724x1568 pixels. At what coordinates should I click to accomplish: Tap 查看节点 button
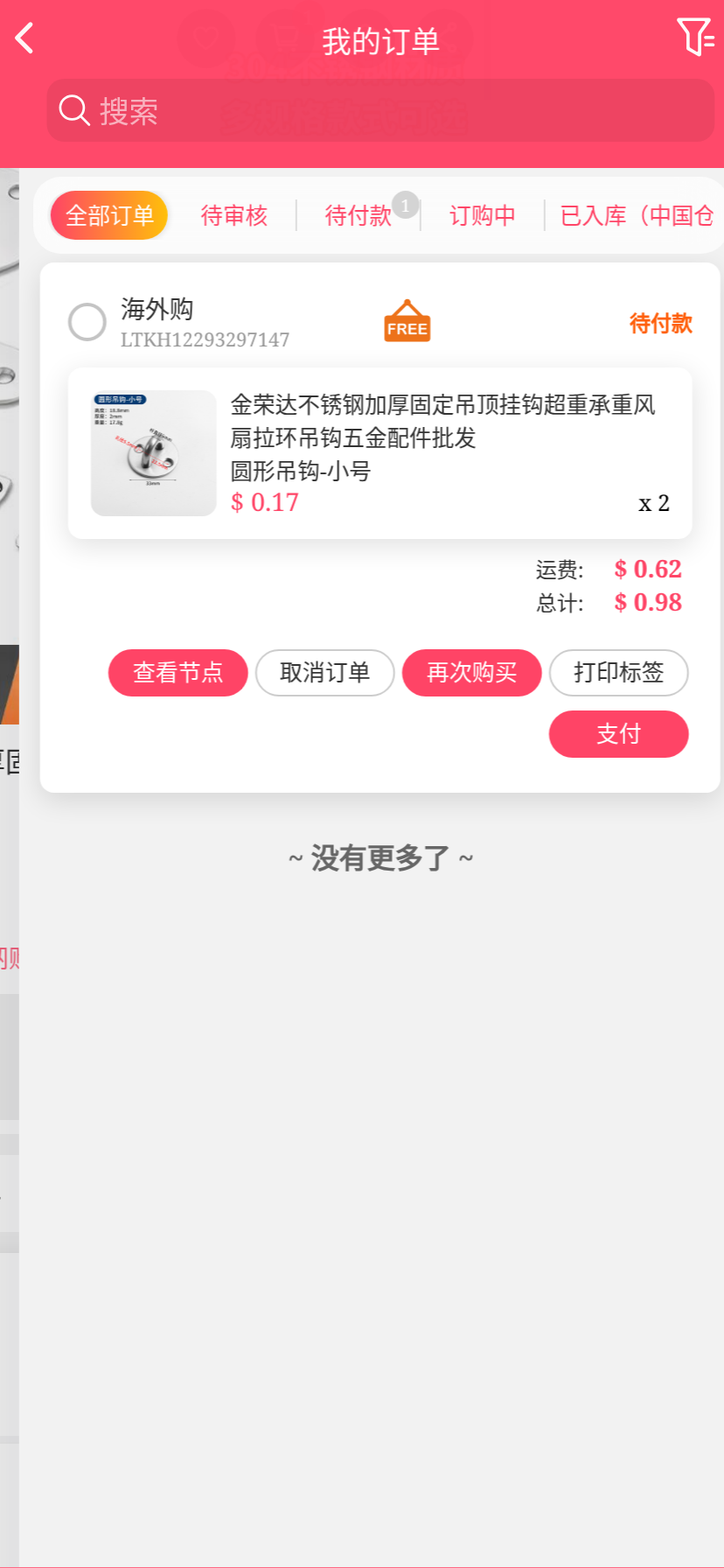click(x=178, y=673)
